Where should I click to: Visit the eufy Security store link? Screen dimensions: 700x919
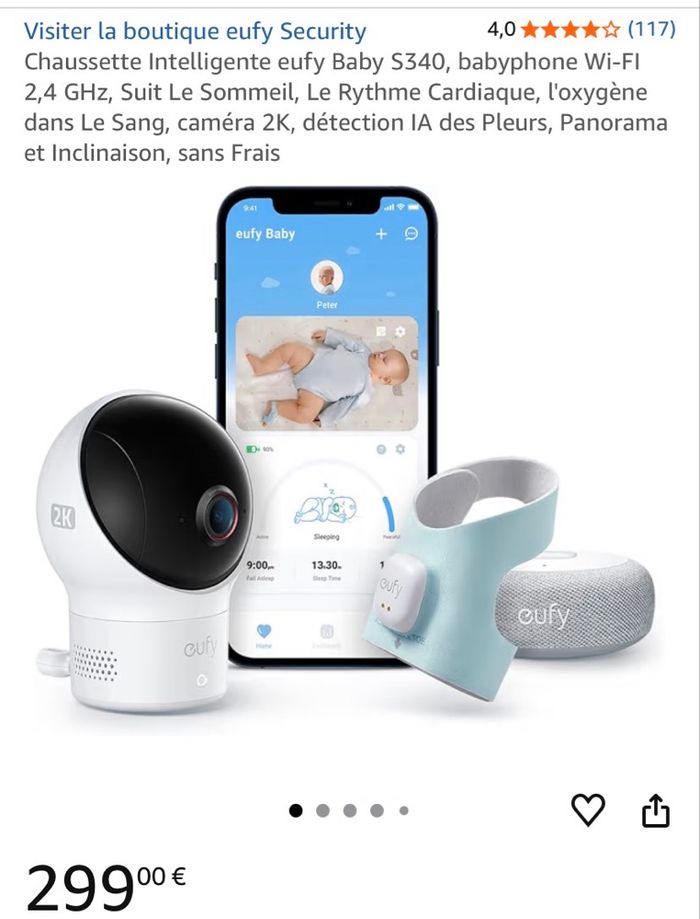click(195, 31)
